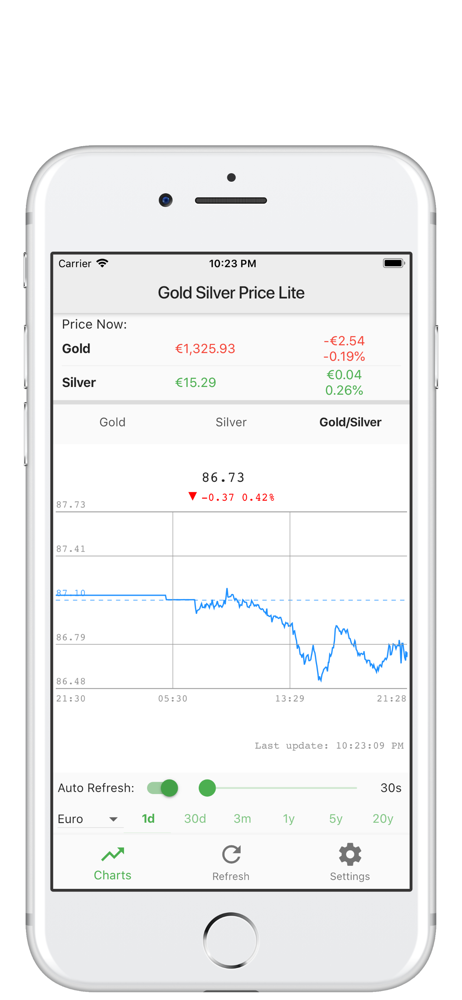Open the Settings tab
462x1000 pixels.
click(349, 863)
